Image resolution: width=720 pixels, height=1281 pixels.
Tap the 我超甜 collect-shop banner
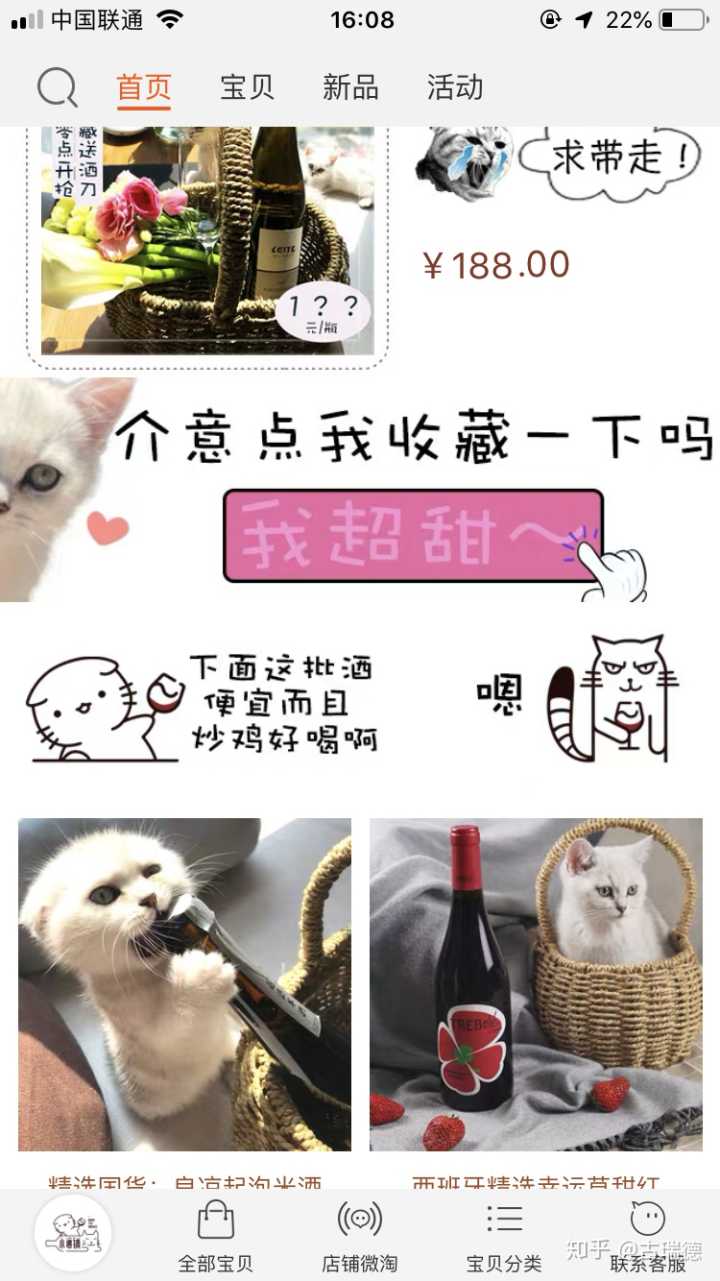(412, 534)
